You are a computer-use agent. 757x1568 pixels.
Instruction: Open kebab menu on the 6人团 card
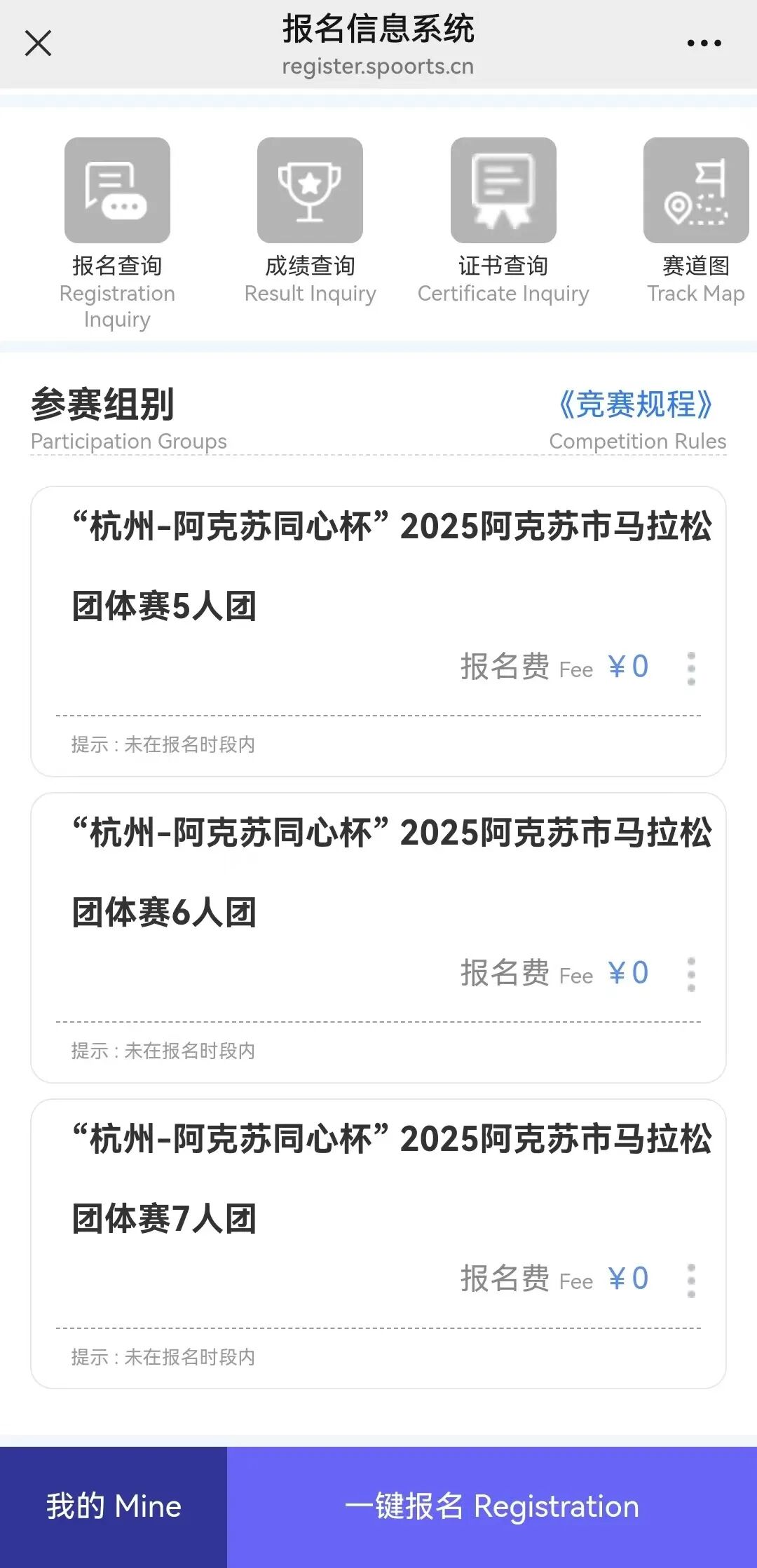[691, 974]
